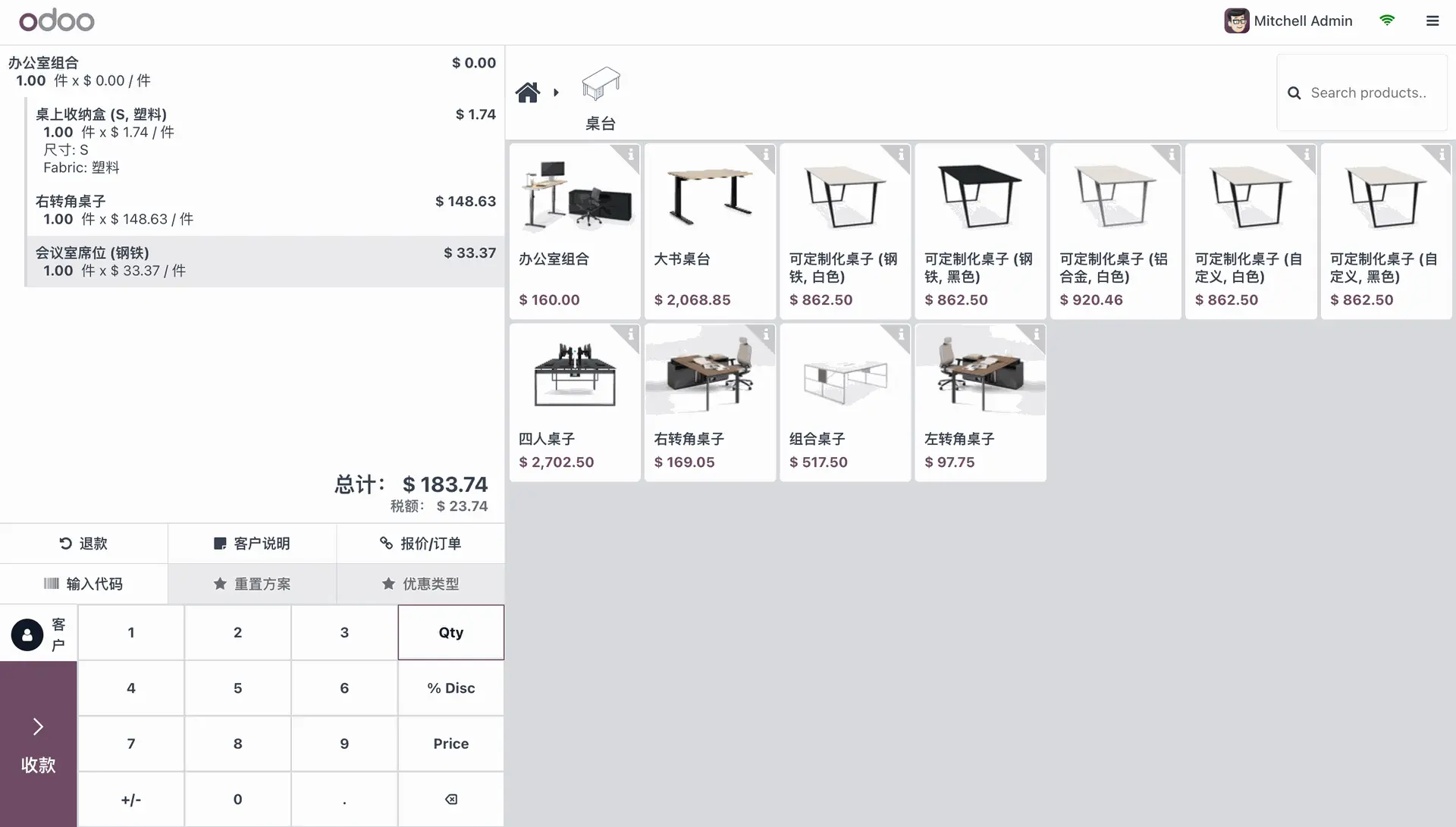1456x827 pixels.
Task: Show info for 组合桌子 product
Action: point(900,334)
